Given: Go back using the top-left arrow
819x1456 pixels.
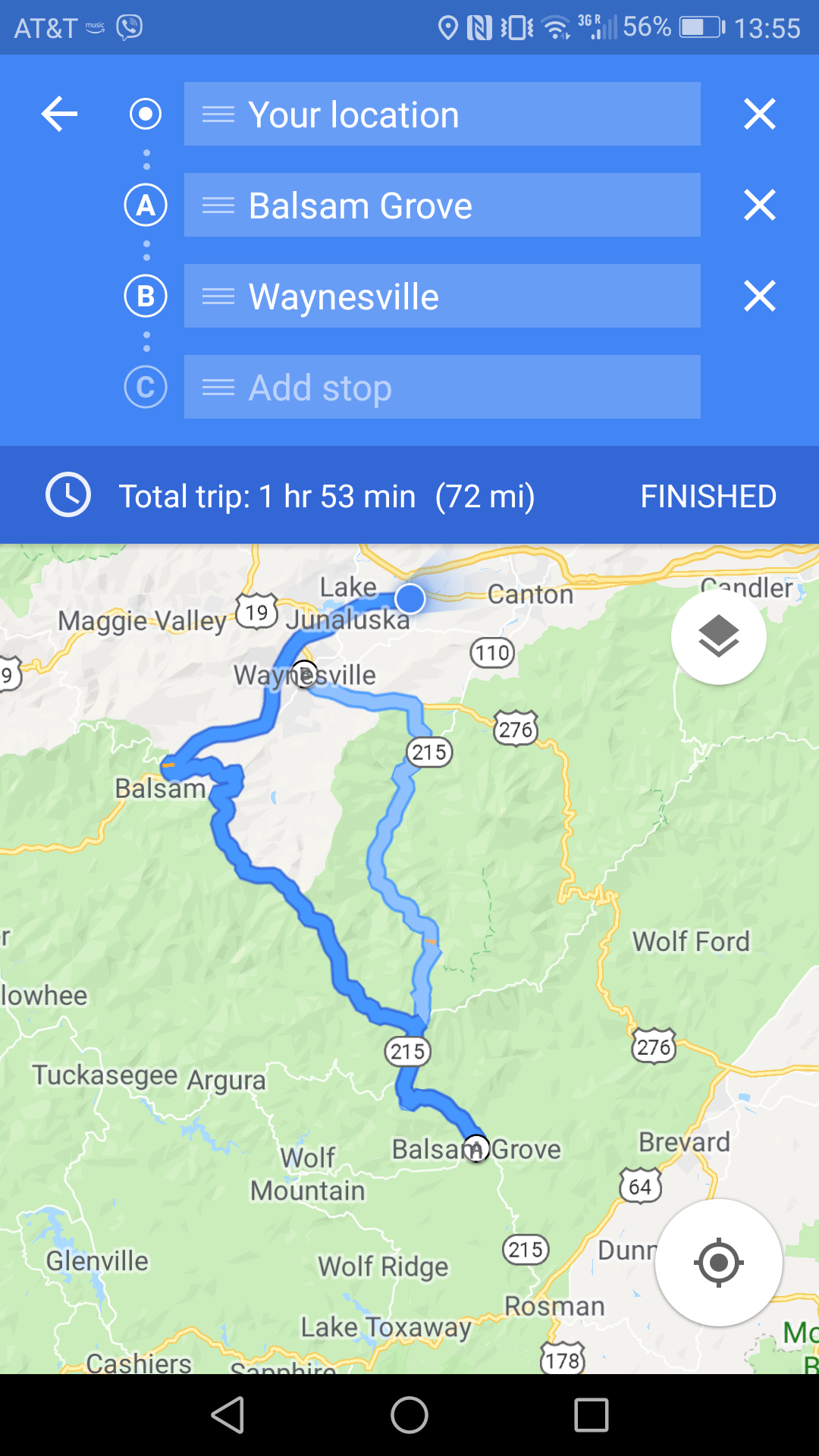Looking at the screenshot, I should coord(59,115).
